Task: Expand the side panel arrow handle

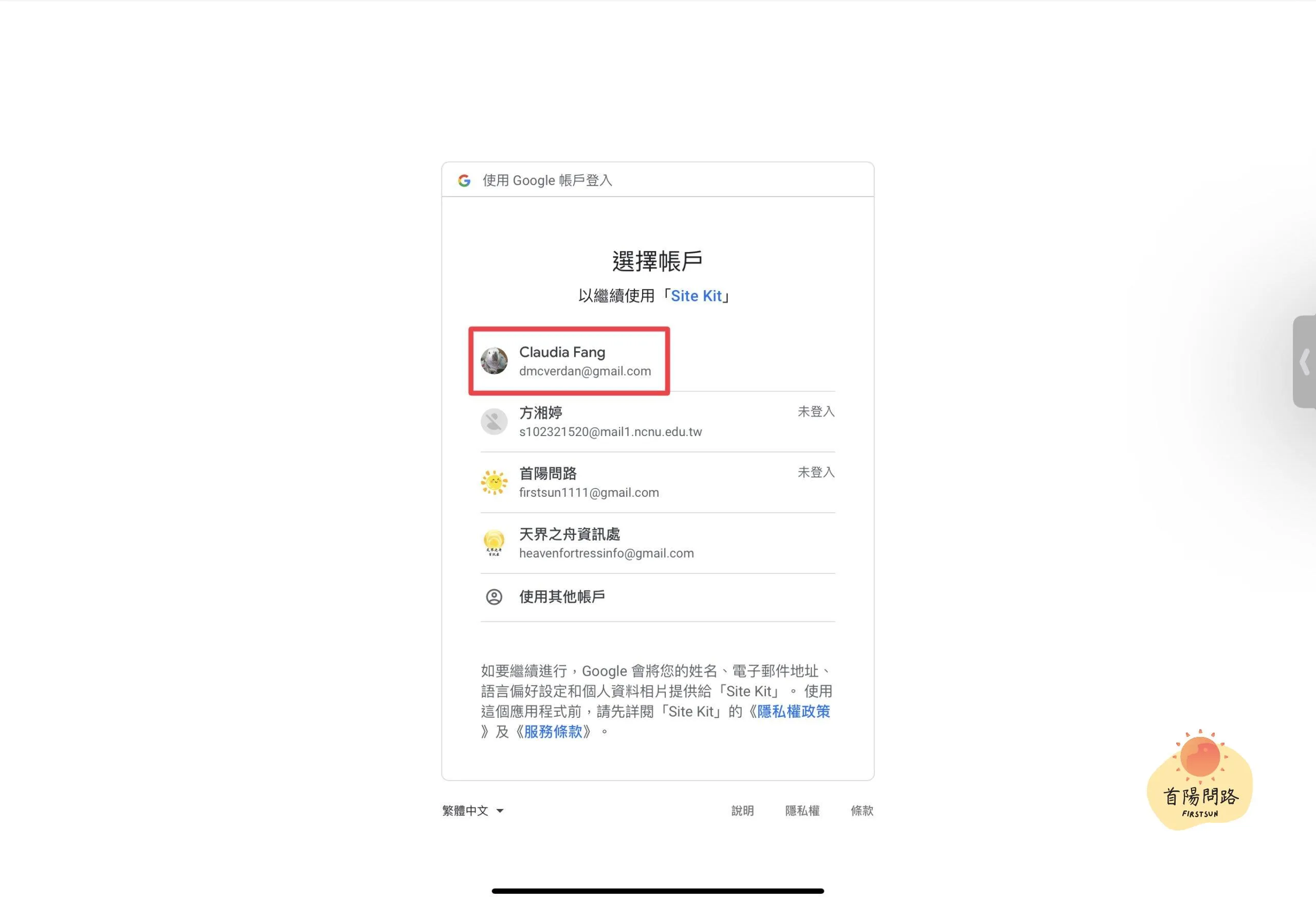Action: pos(1305,362)
